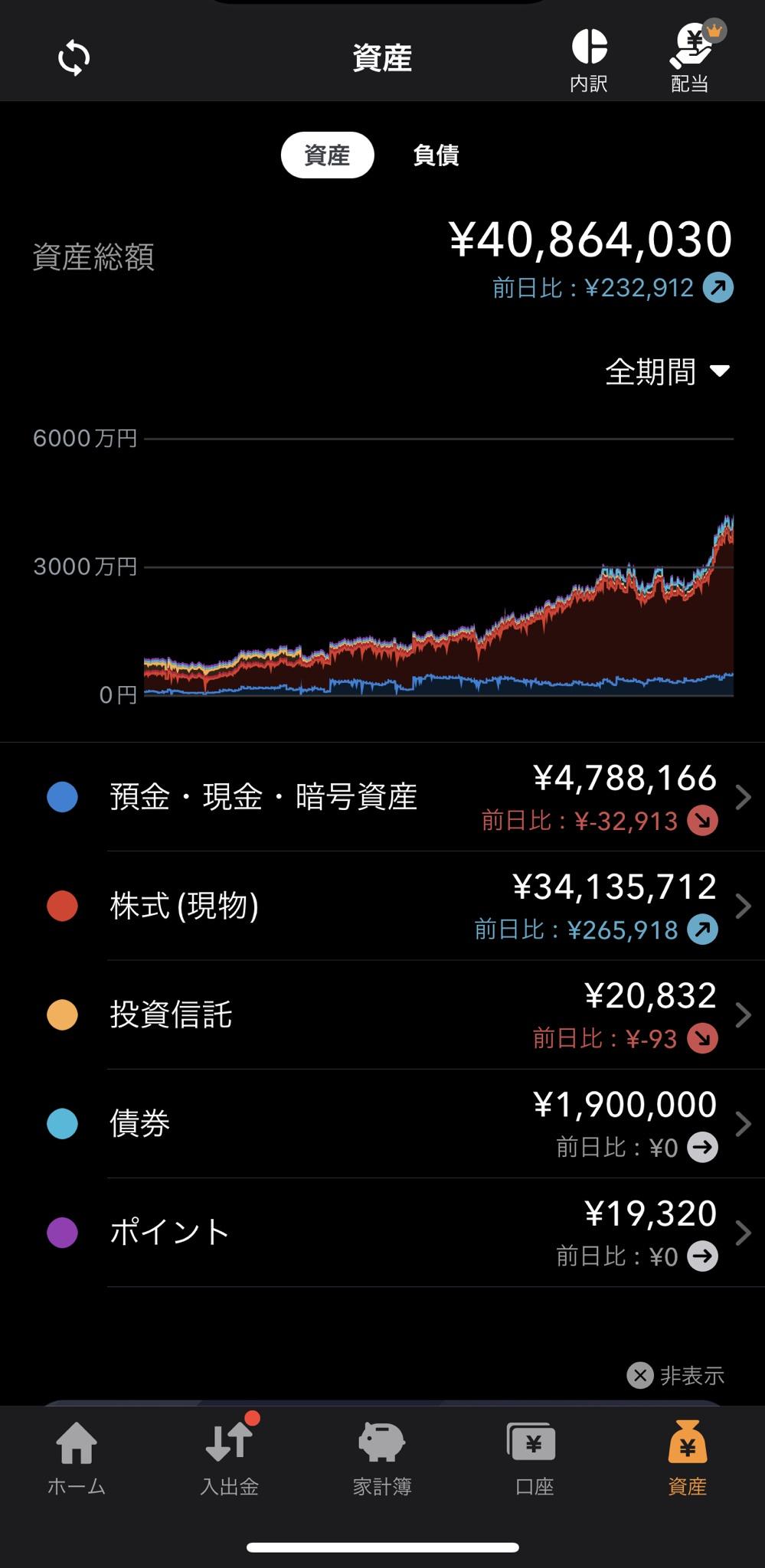Expand the 全期間 period dropdown
Image resolution: width=765 pixels, height=1568 pixels.
click(x=666, y=372)
